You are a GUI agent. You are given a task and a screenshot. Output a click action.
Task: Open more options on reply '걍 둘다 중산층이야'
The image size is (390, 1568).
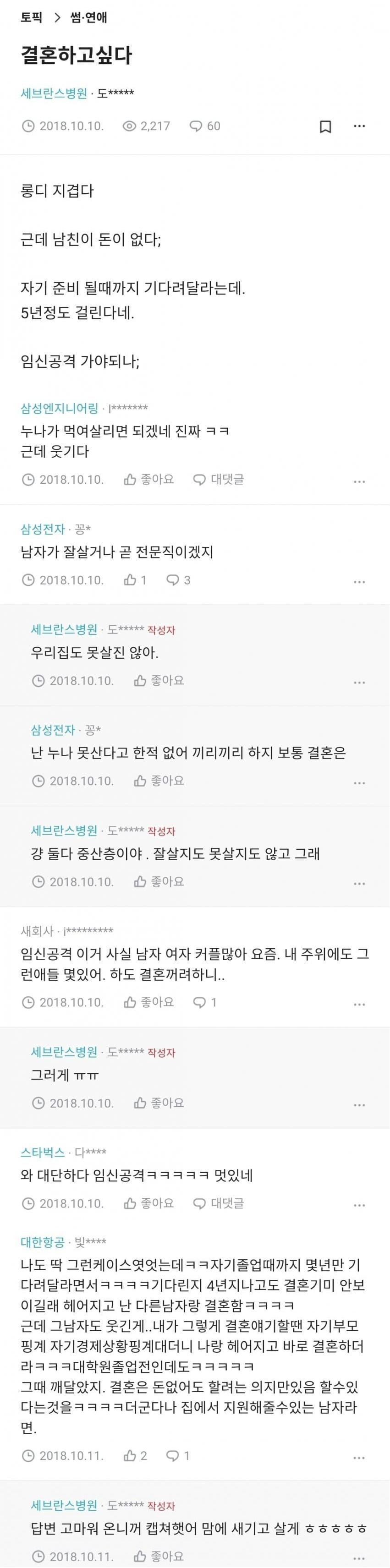[x=360, y=883]
